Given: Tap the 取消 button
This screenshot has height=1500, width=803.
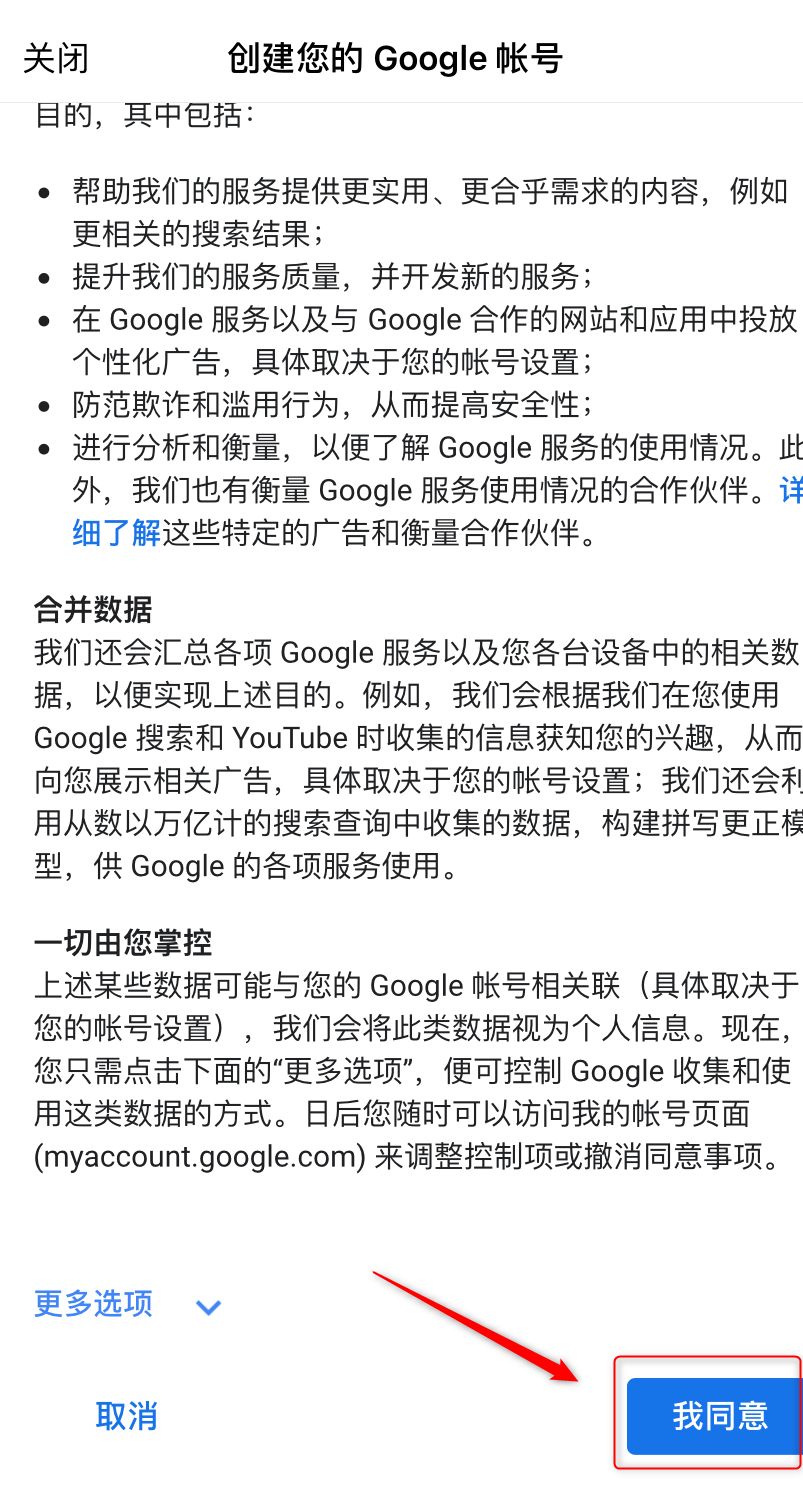Looking at the screenshot, I should coord(126,1416).
